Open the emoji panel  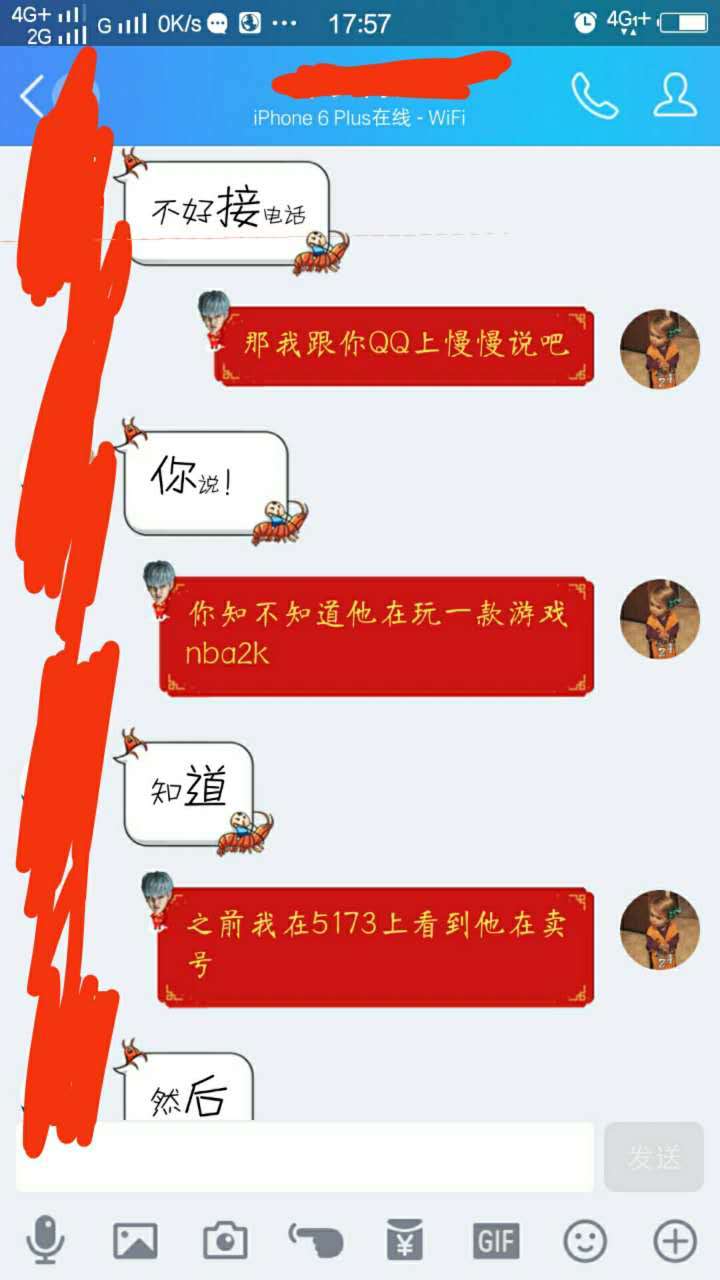(585, 1241)
